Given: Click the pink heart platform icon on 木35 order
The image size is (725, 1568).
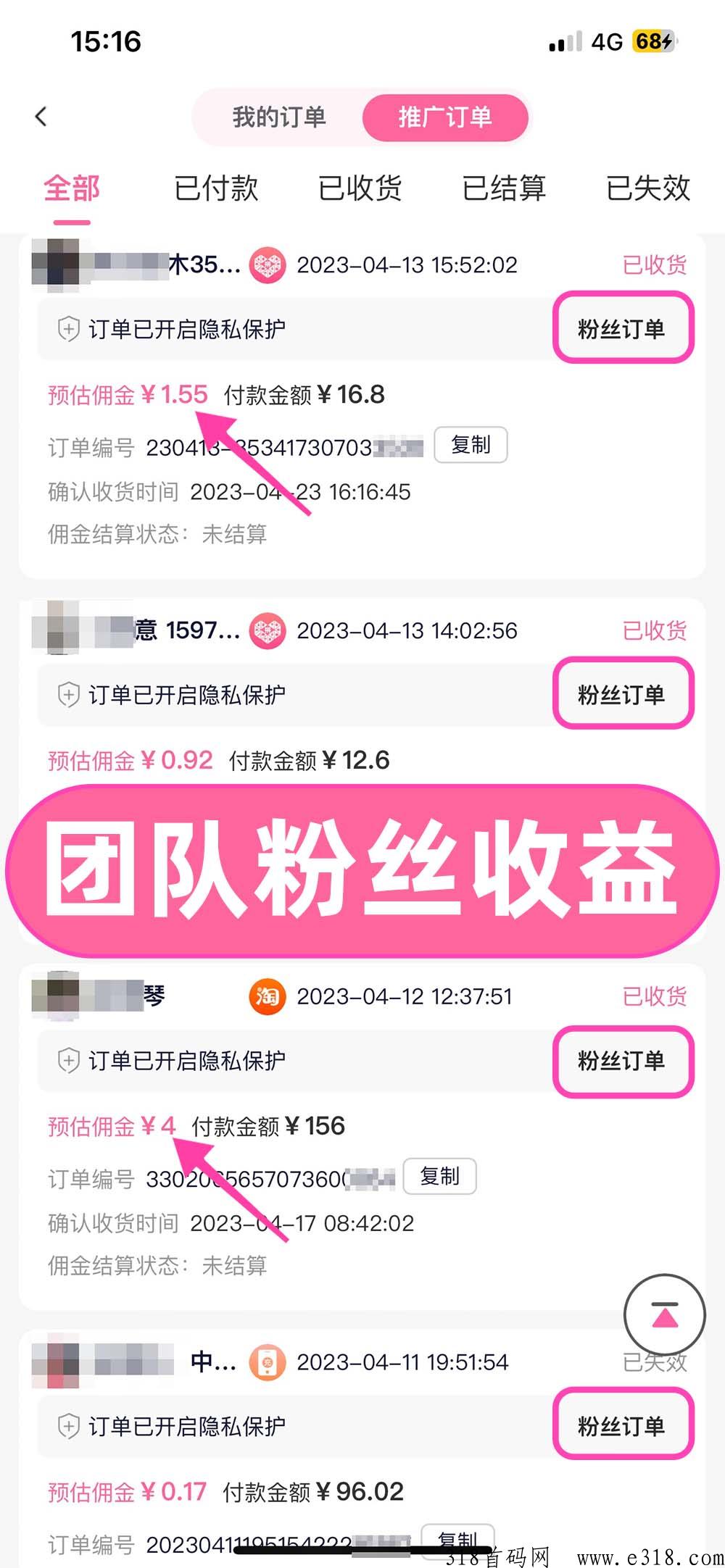Looking at the screenshot, I should (x=268, y=265).
